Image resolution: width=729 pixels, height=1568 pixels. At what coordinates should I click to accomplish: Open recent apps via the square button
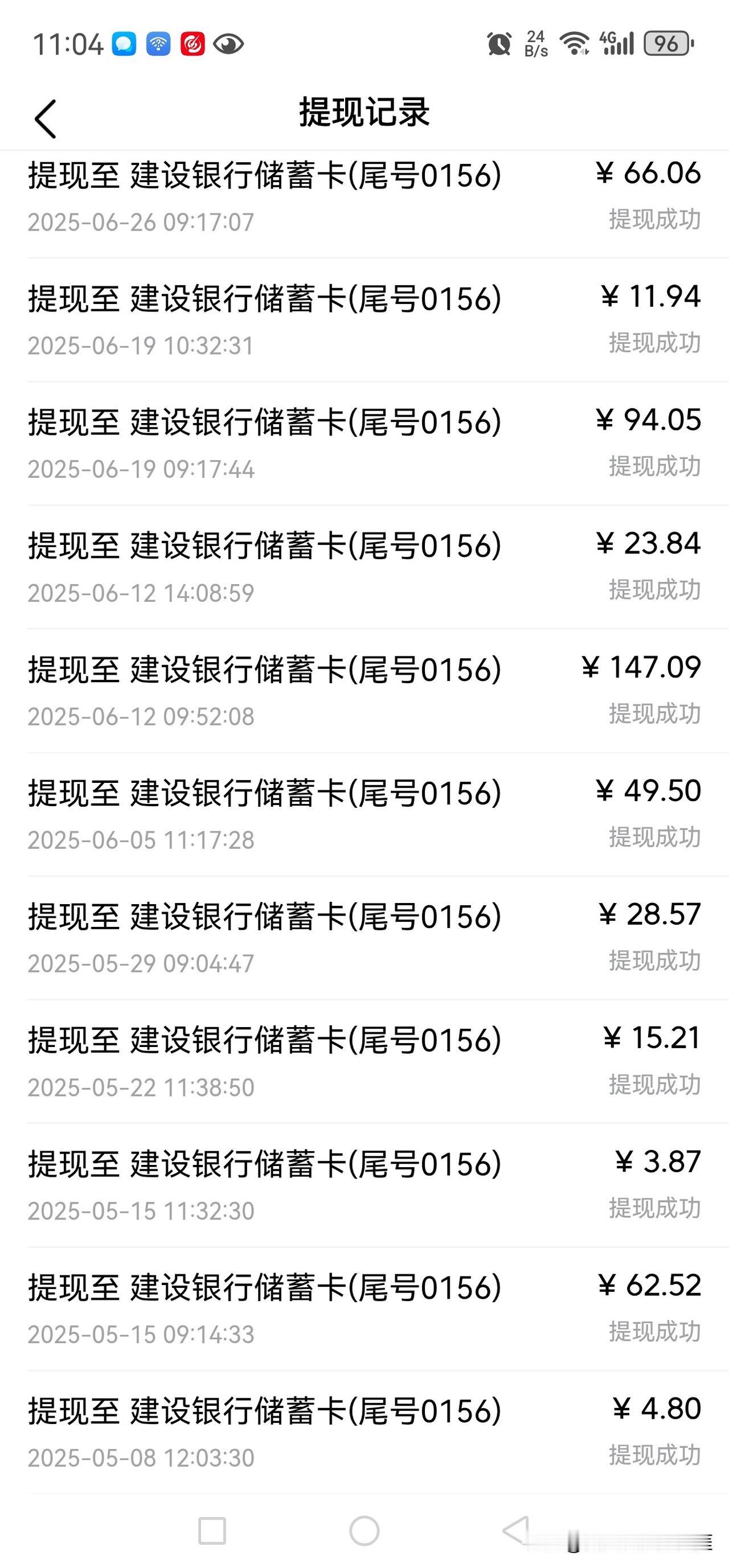click(x=212, y=1530)
